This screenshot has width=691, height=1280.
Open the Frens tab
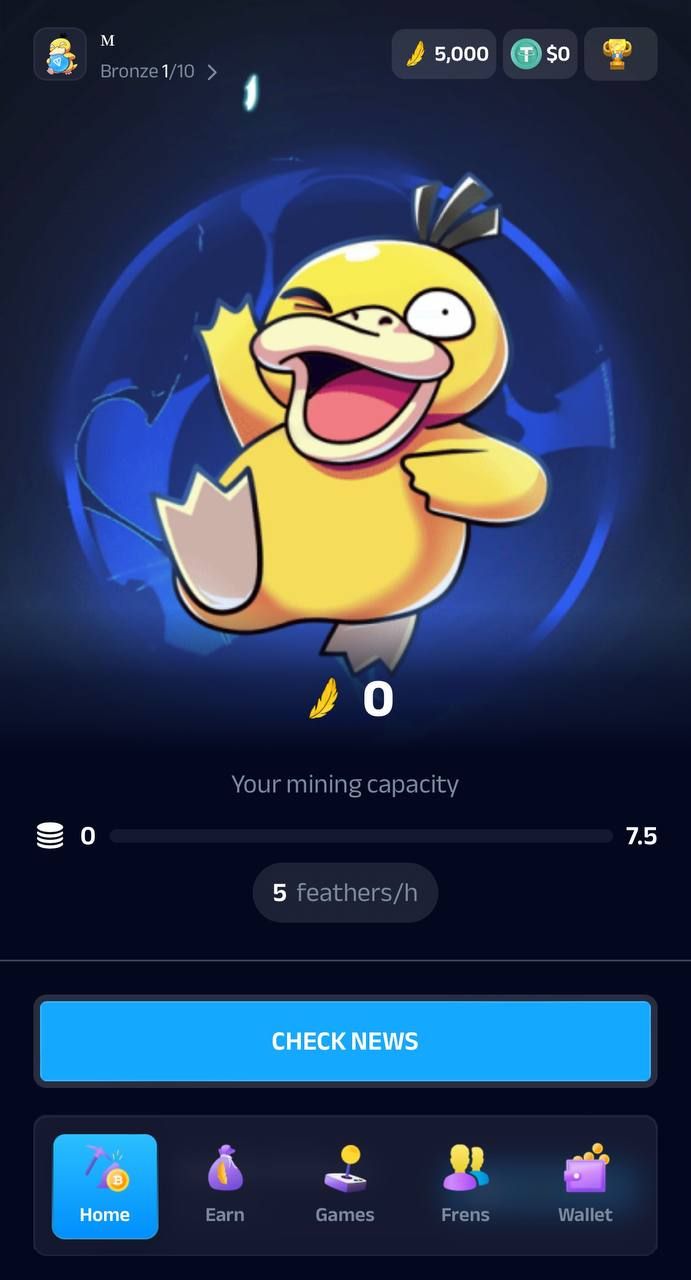click(465, 1187)
